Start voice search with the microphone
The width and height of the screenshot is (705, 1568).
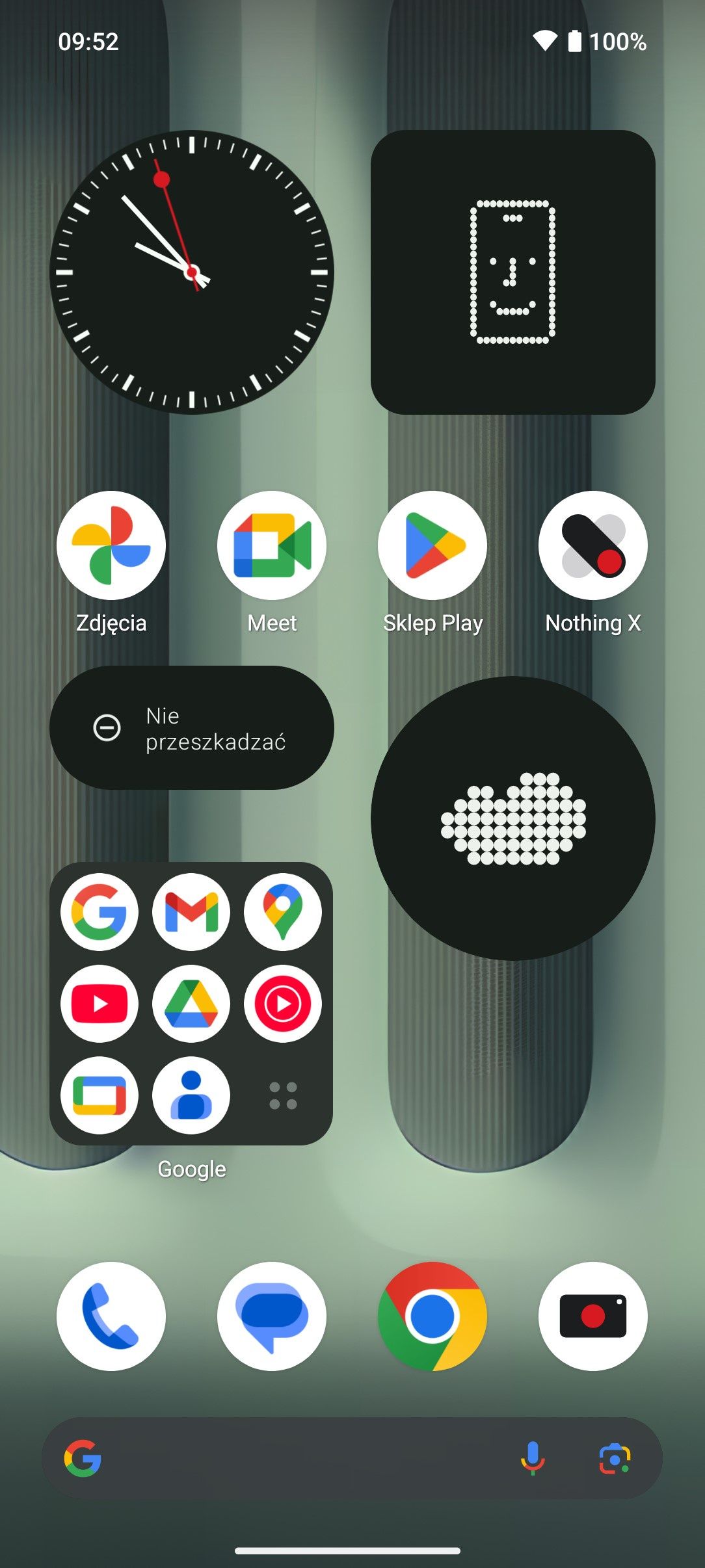pyautogui.click(x=533, y=1457)
